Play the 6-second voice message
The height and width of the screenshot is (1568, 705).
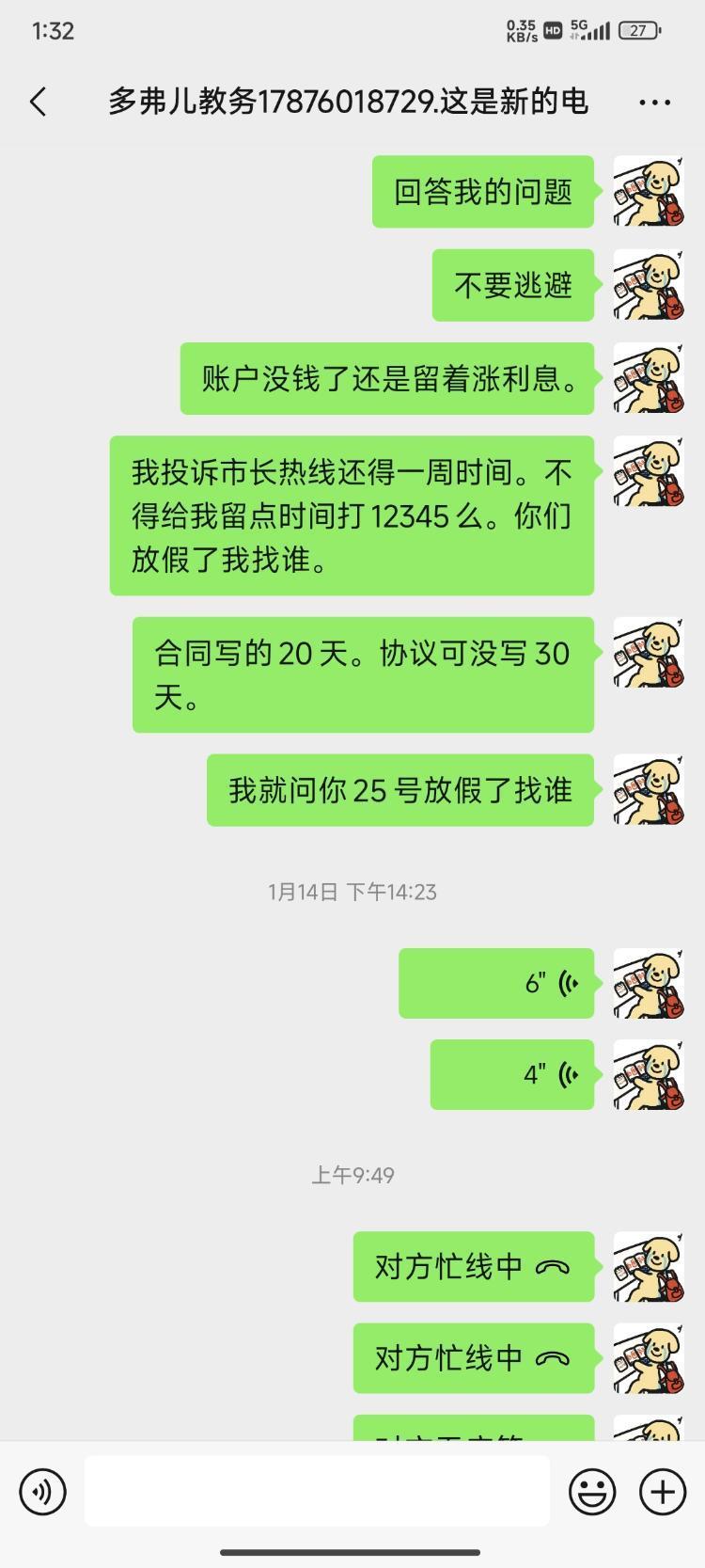click(496, 983)
